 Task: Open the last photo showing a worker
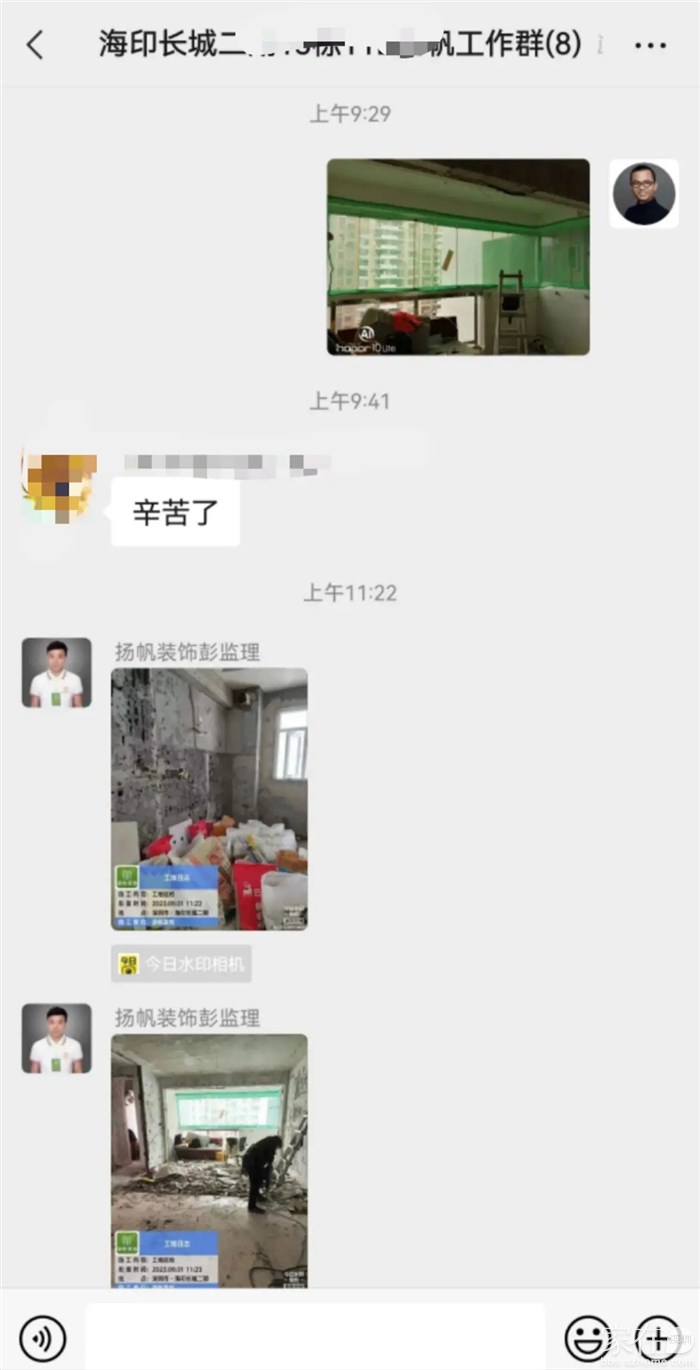[209, 1160]
